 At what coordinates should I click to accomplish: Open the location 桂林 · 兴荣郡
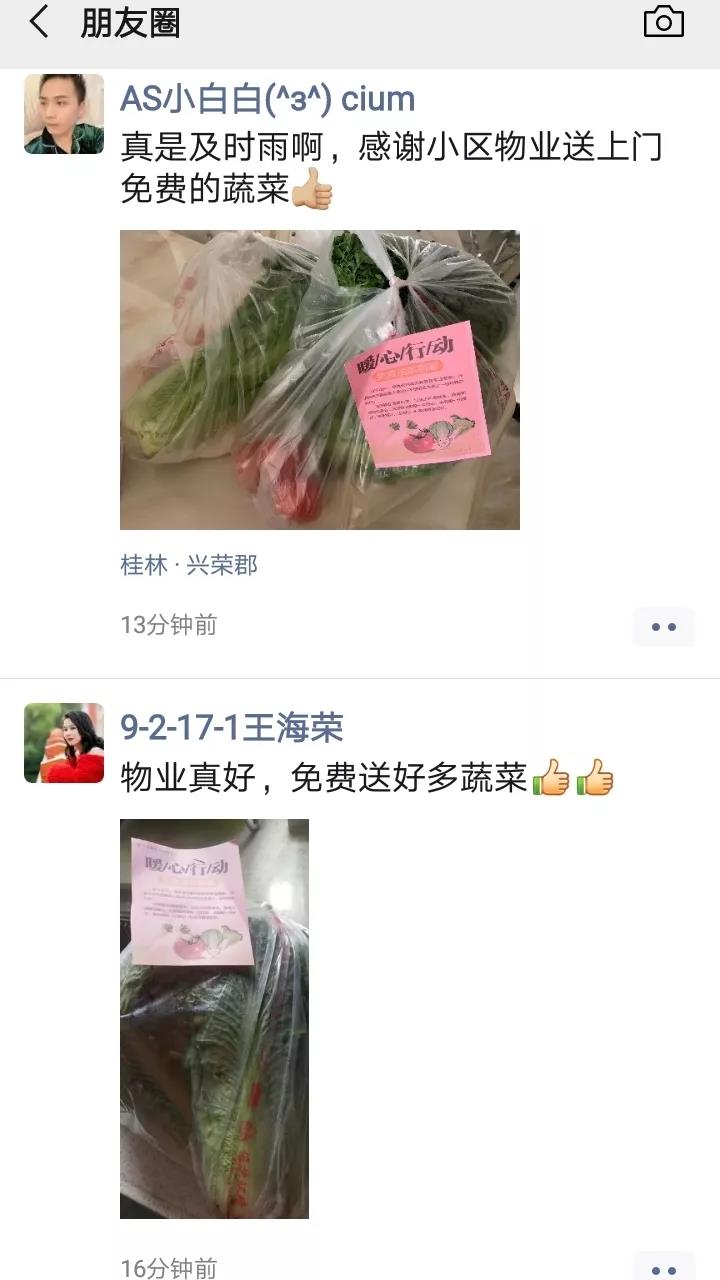189,565
